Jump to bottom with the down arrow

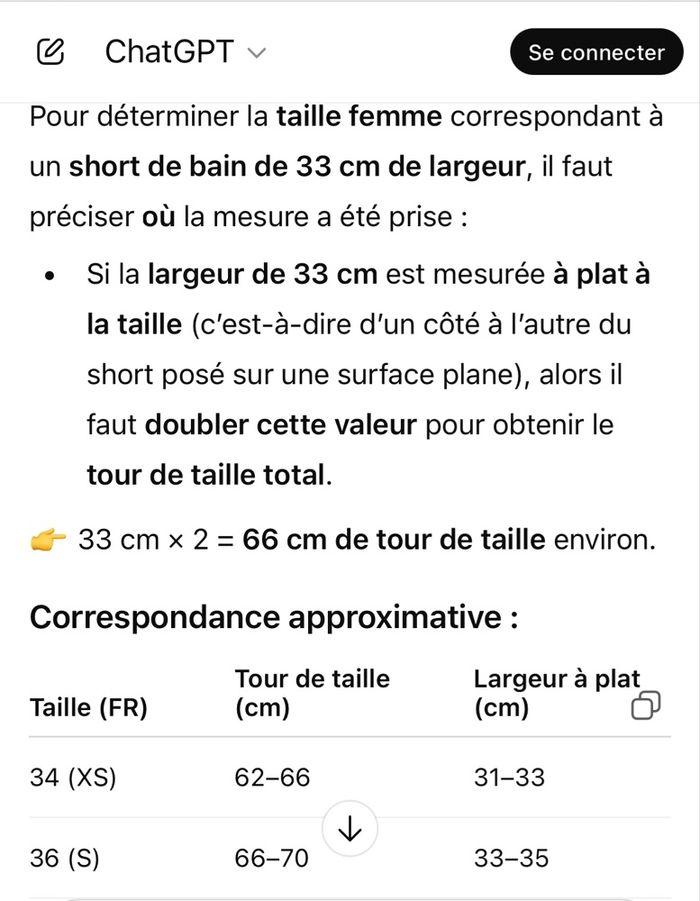[x=350, y=828]
